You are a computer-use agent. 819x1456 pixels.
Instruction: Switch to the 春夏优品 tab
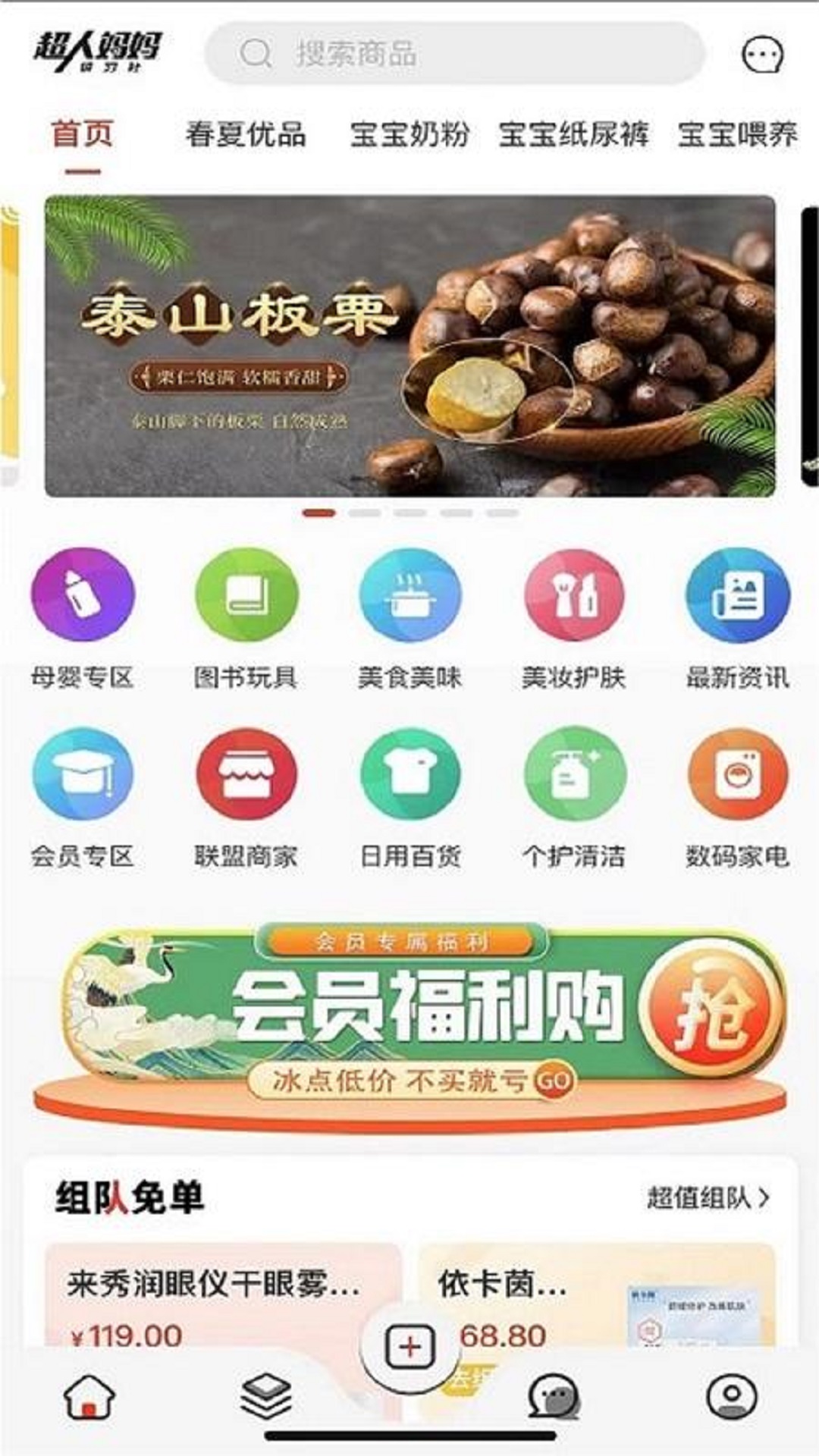[246, 134]
